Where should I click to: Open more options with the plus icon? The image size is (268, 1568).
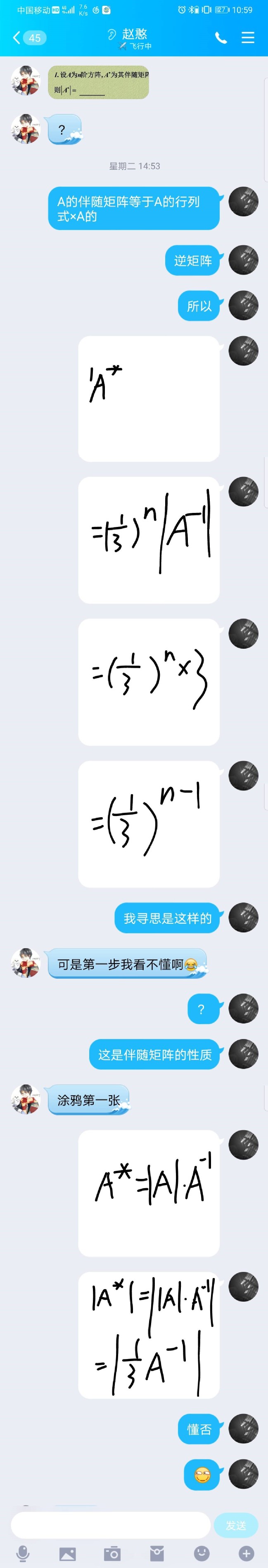(x=246, y=1553)
